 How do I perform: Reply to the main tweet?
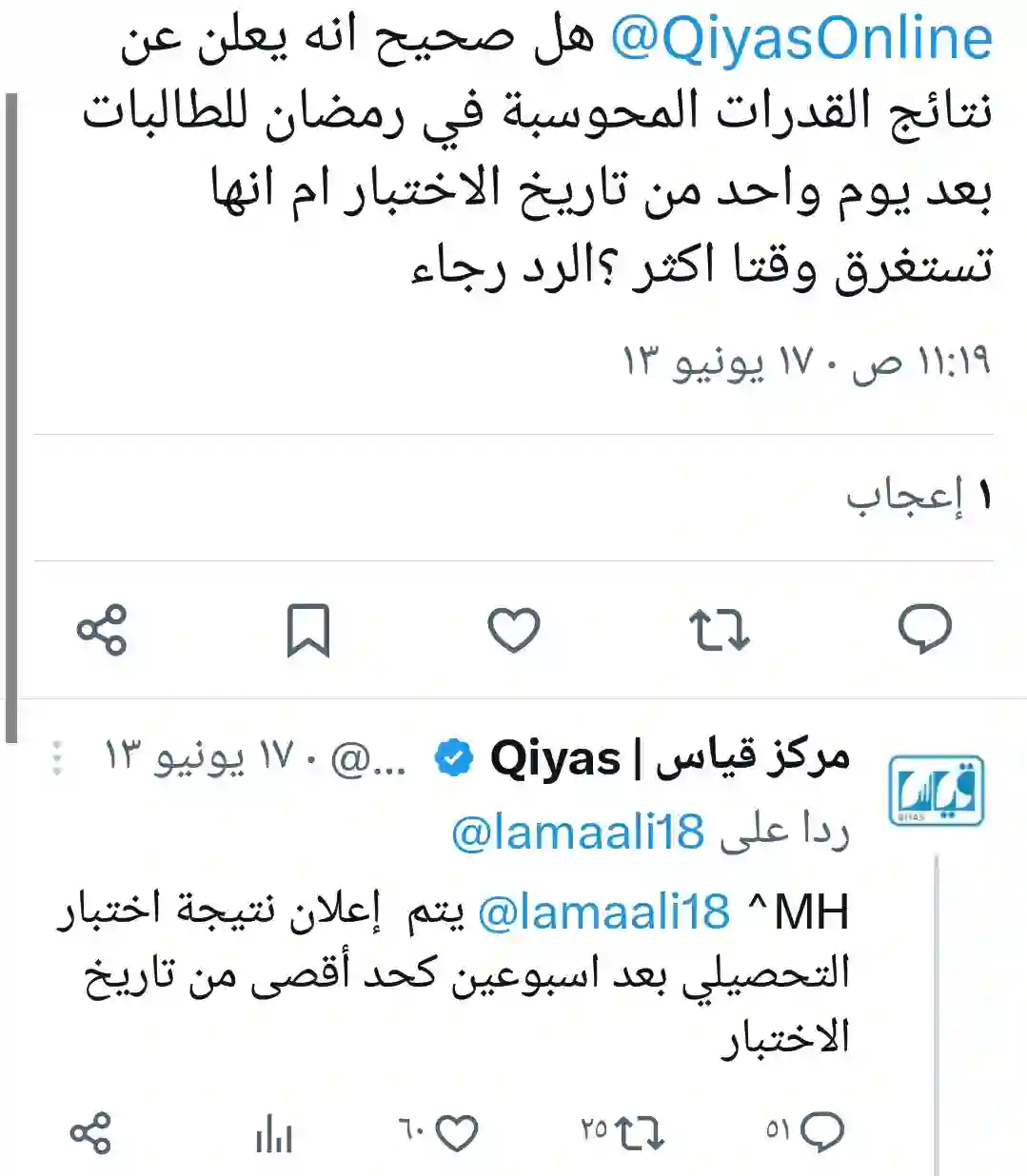tap(924, 629)
